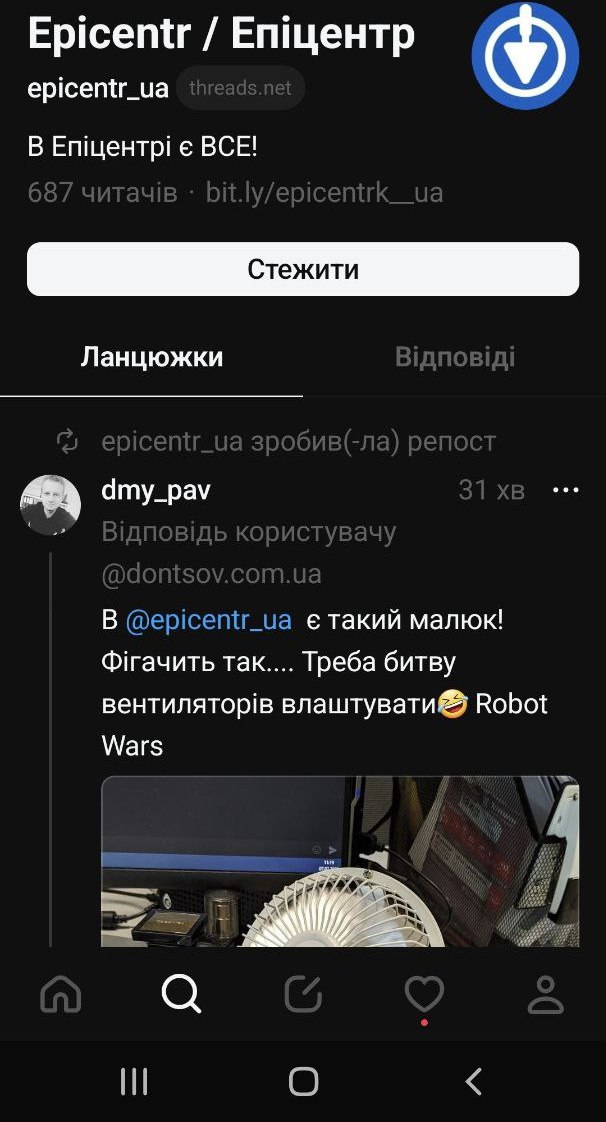Compose a new thread
606x1122 pixels.
tap(303, 994)
